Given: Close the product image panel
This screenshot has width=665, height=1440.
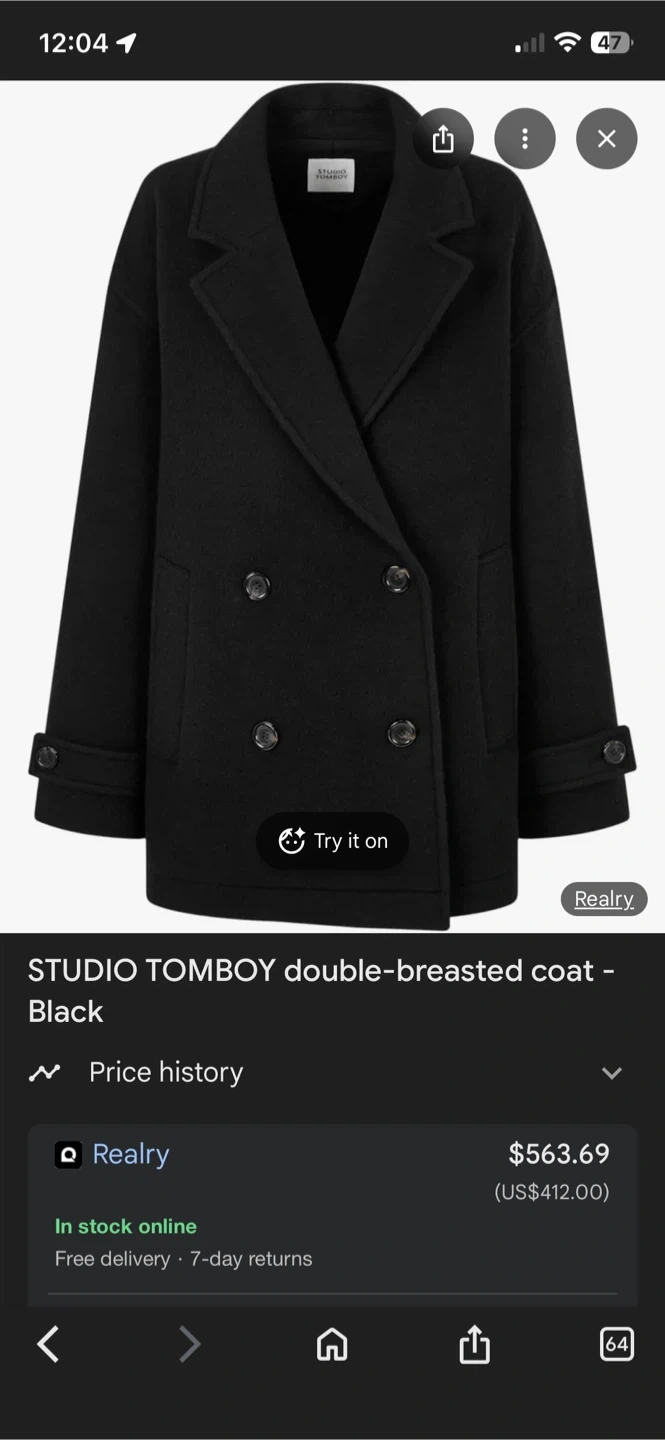Looking at the screenshot, I should tap(606, 139).
